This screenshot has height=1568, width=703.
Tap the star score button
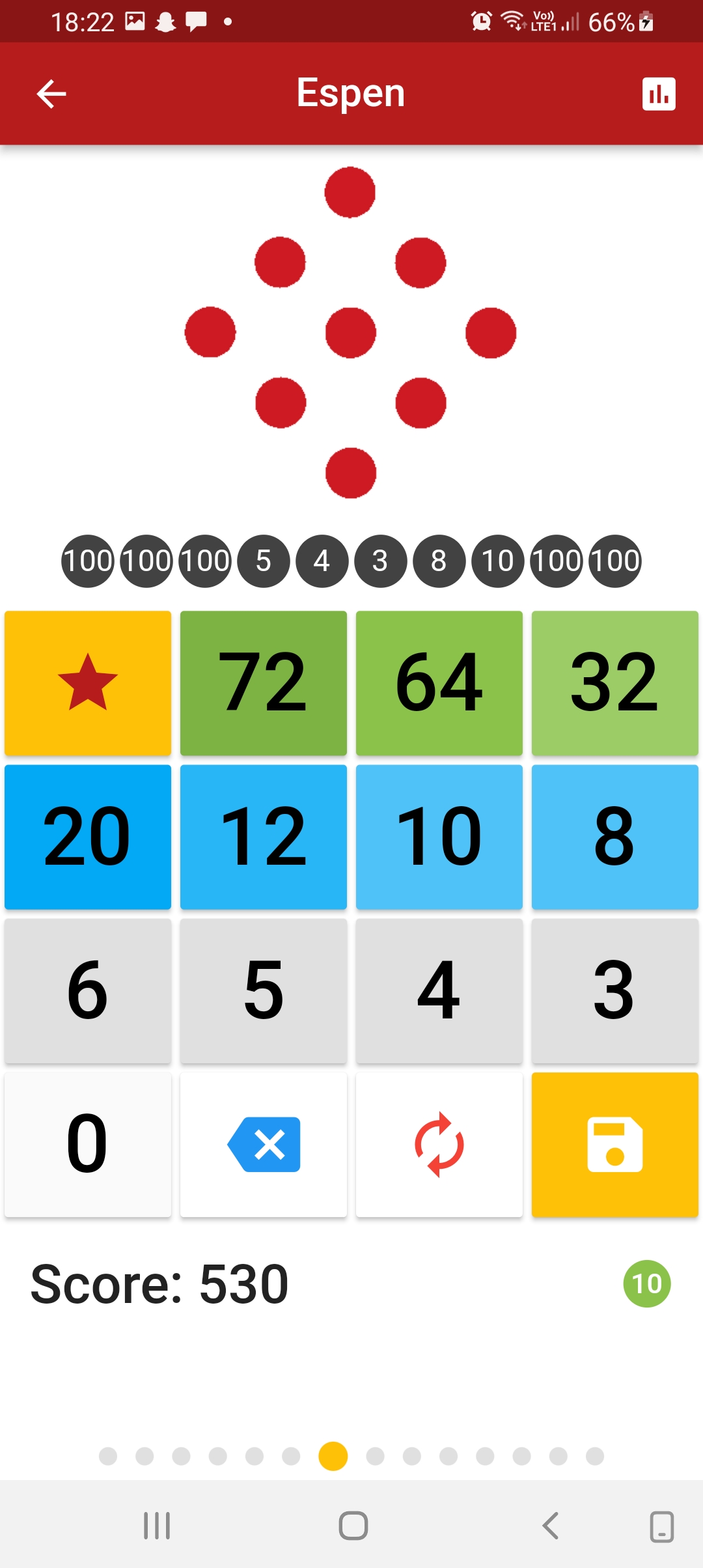click(88, 683)
